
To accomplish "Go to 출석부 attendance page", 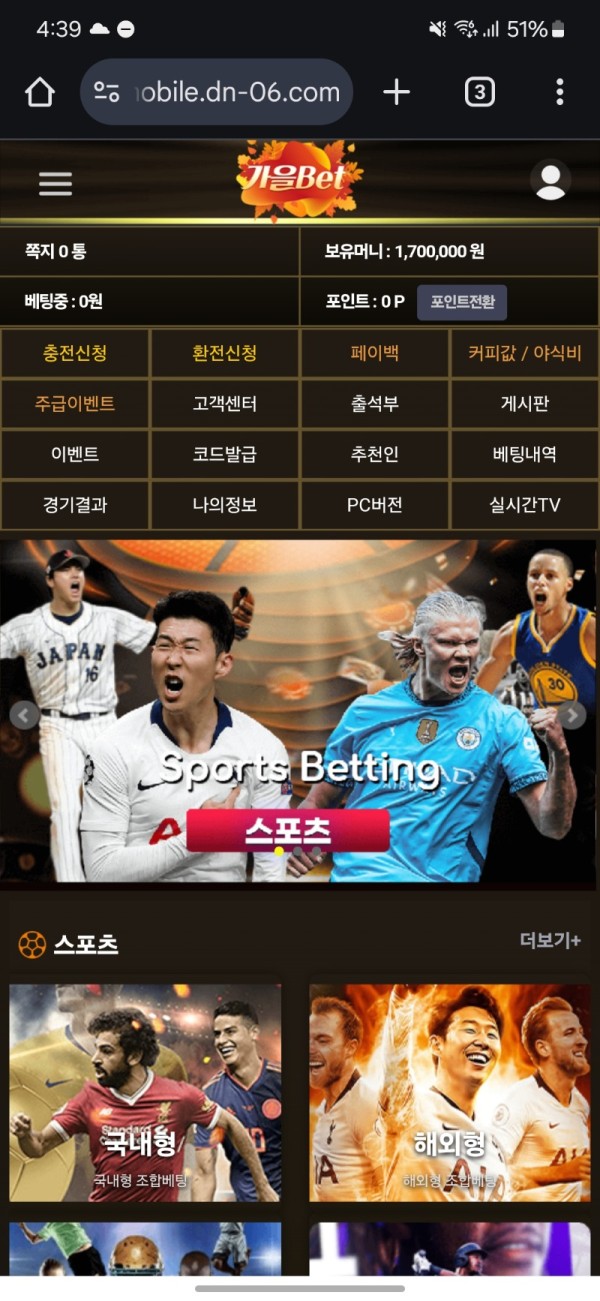I will click(375, 404).
